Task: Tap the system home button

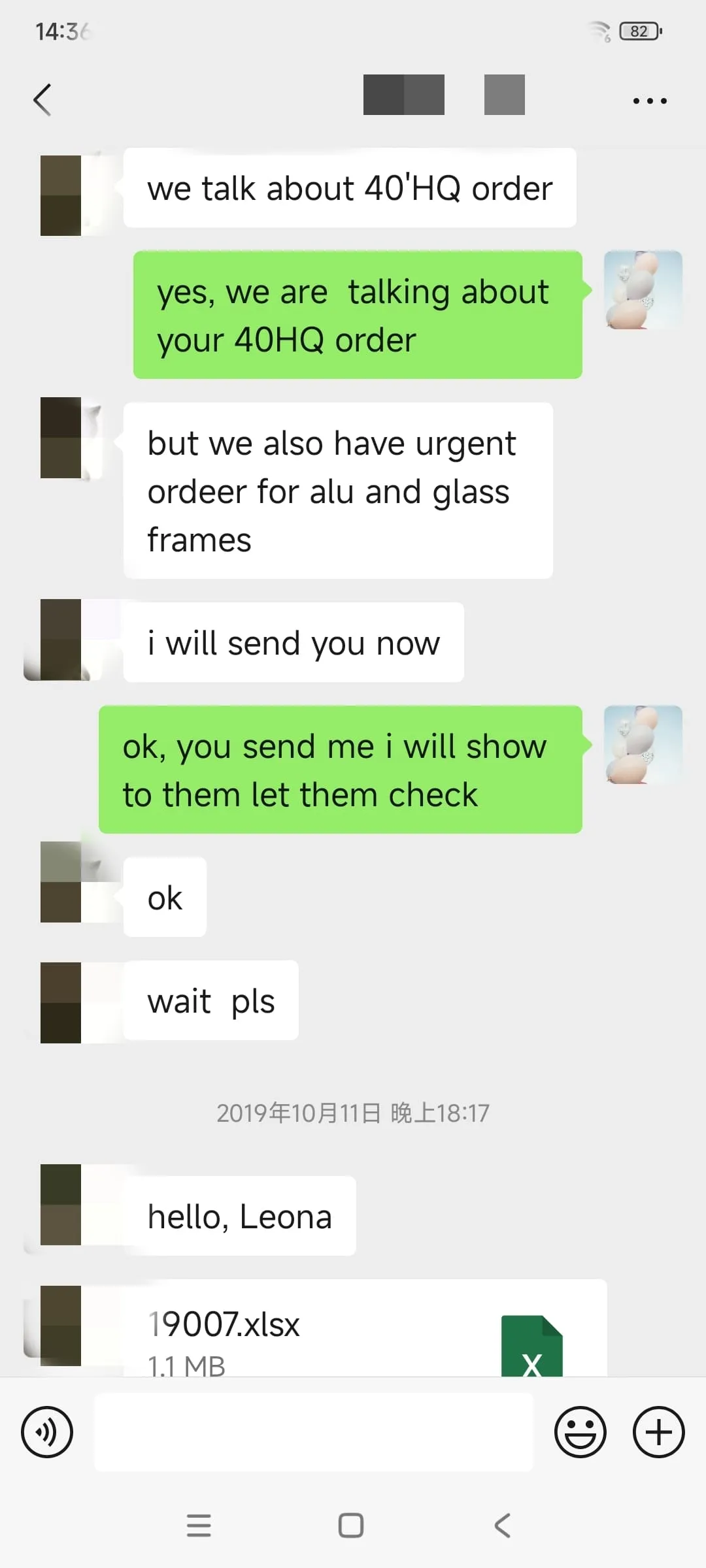Action: [x=351, y=1526]
